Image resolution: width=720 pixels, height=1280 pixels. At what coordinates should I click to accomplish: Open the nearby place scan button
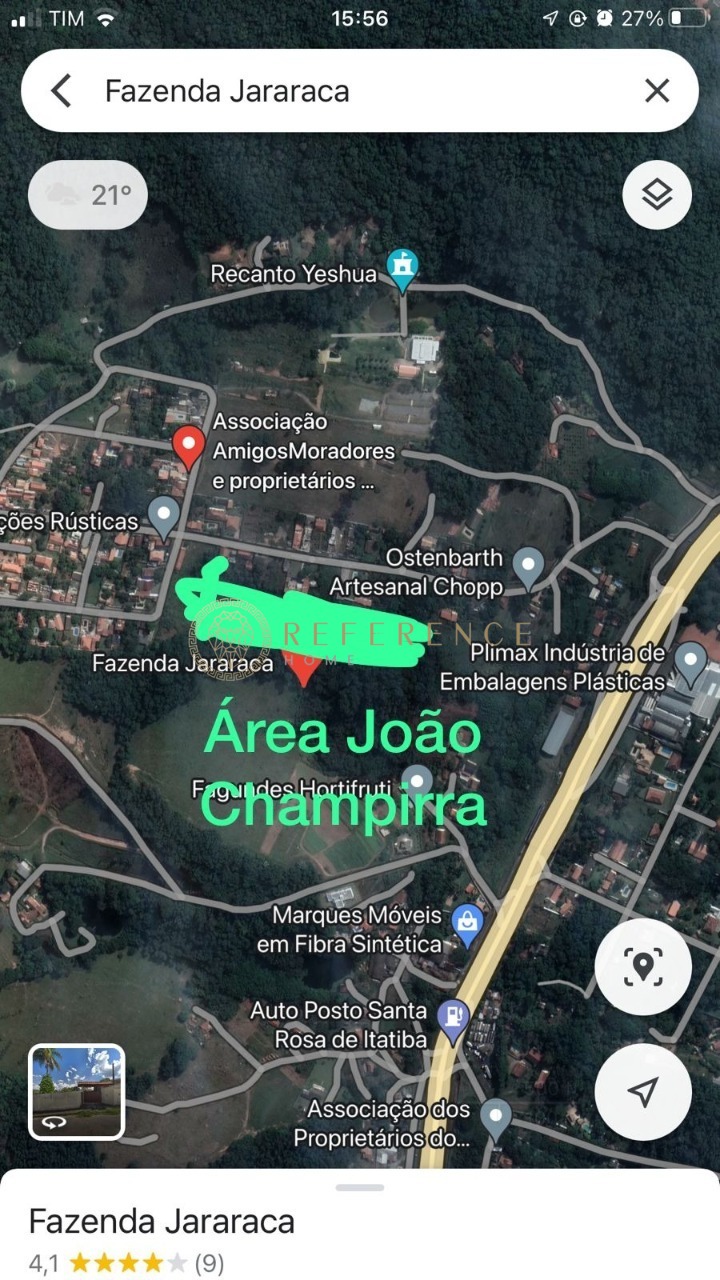pyautogui.click(x=643, y=966)
